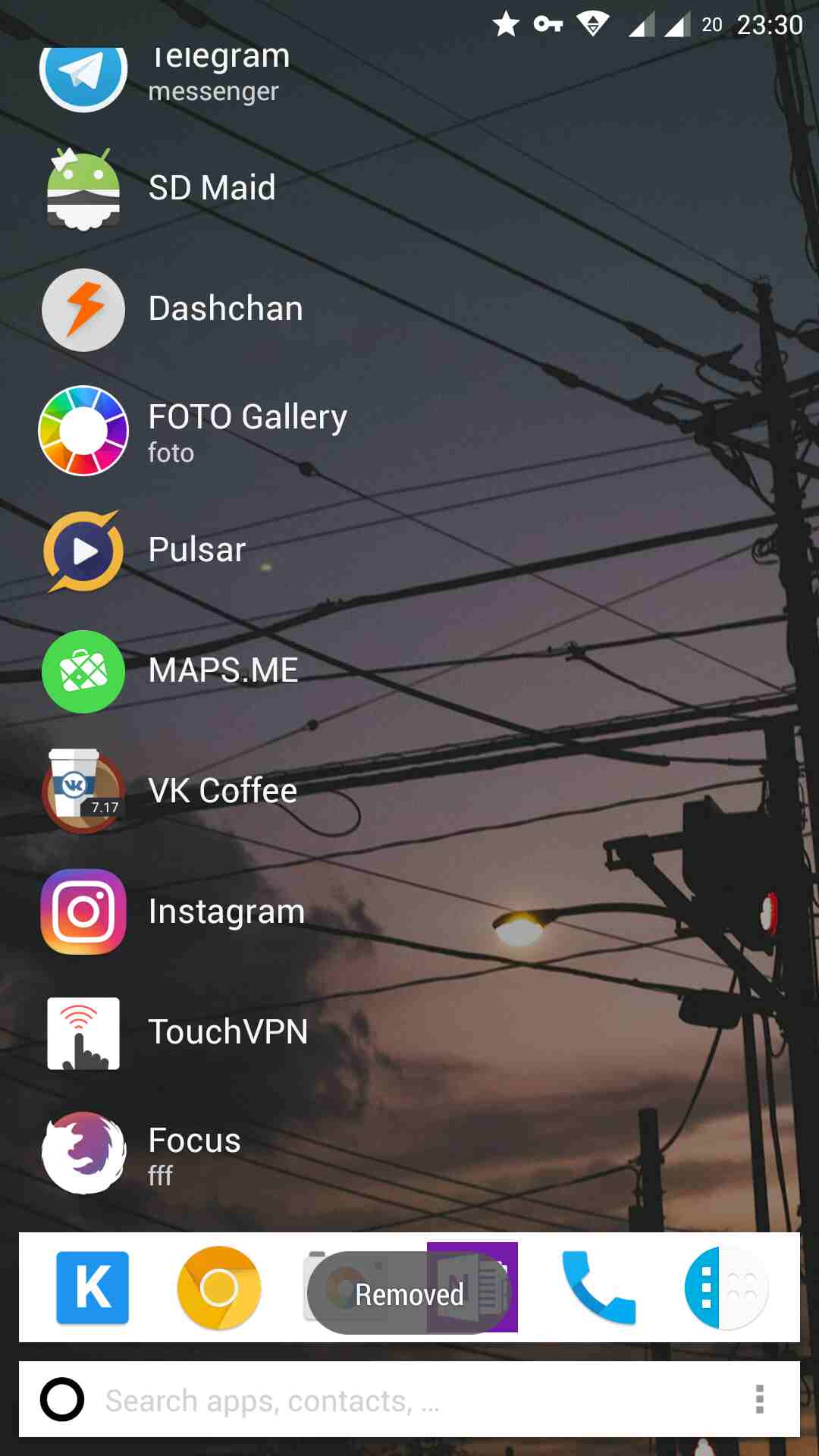Tap the blue K app in favorites
This screenshot has height=1456, width=819.
click(x=93, y=1288)
